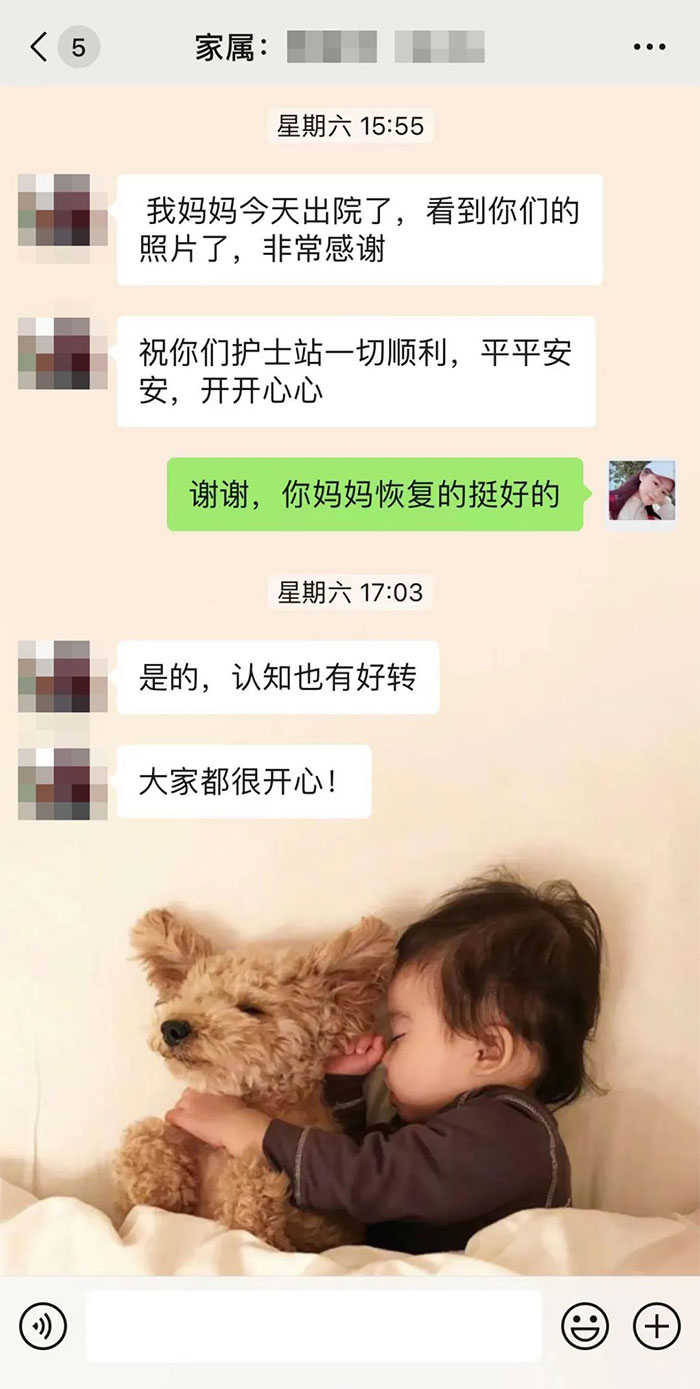This screenshot has width=700, height=1389.
Task: Open the emoji sticker panel
Action: [585, 1326]
